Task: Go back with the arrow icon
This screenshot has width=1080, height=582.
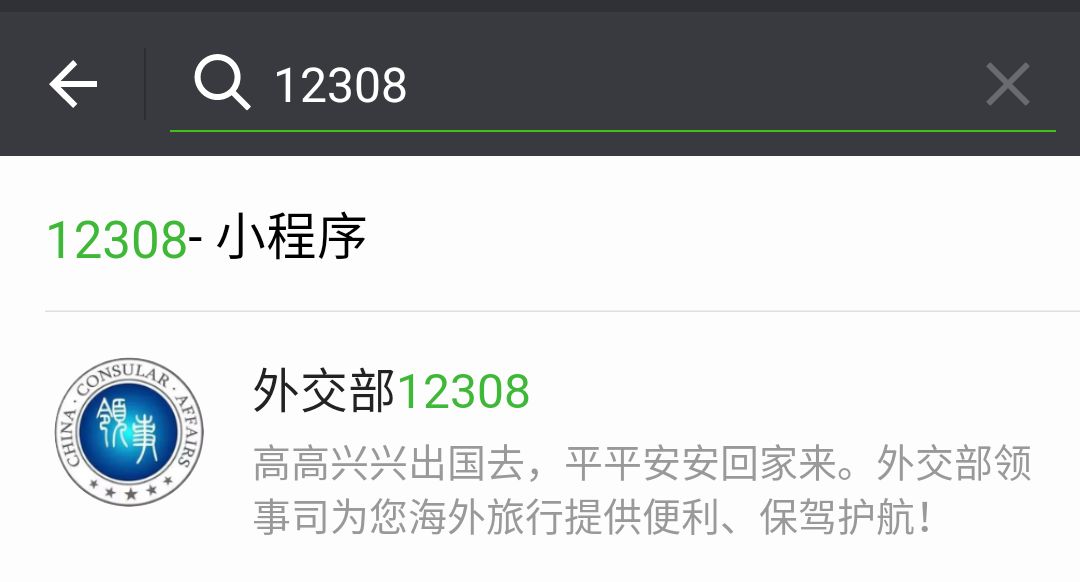Action: [74, 84]
